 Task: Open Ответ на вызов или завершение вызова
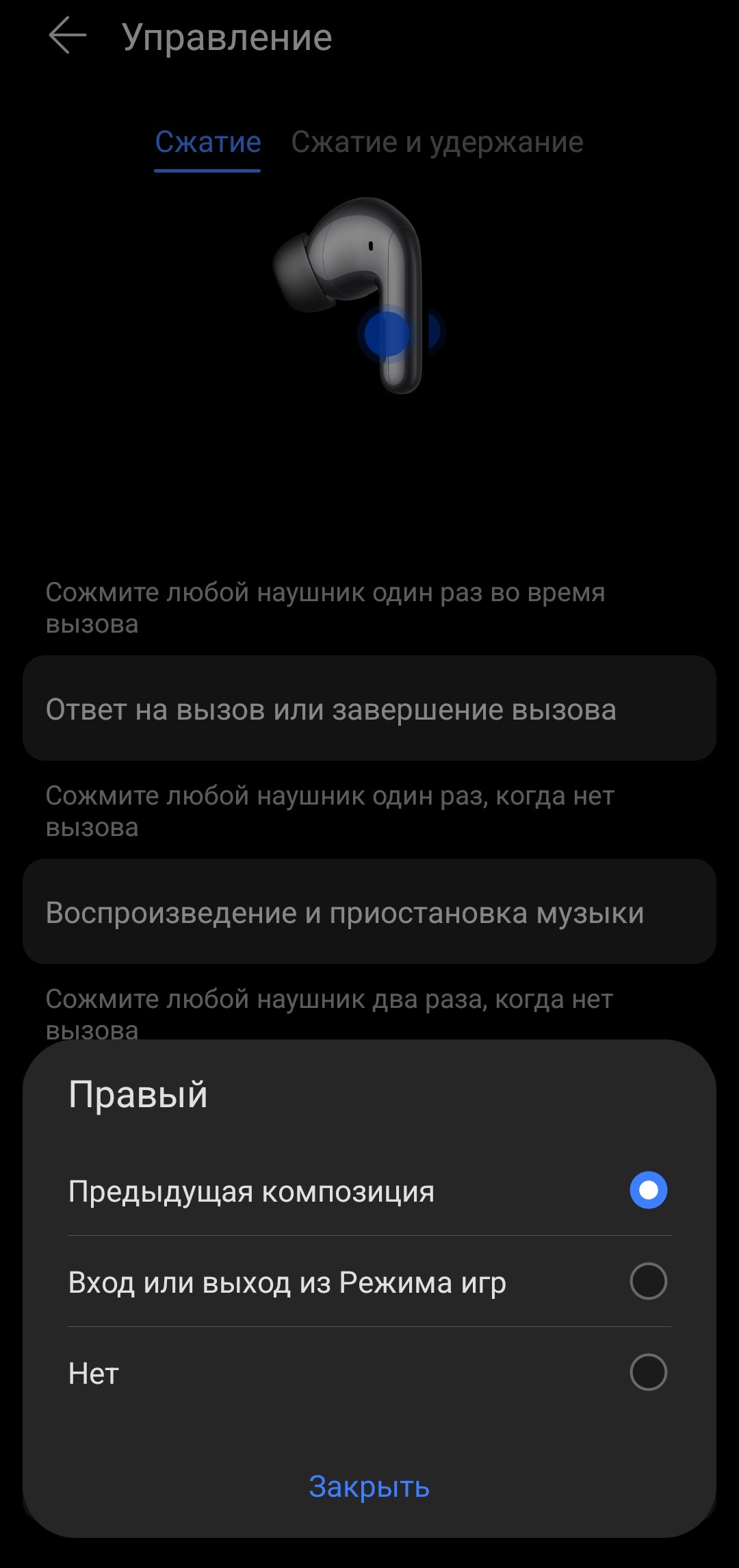pos(369,709)
